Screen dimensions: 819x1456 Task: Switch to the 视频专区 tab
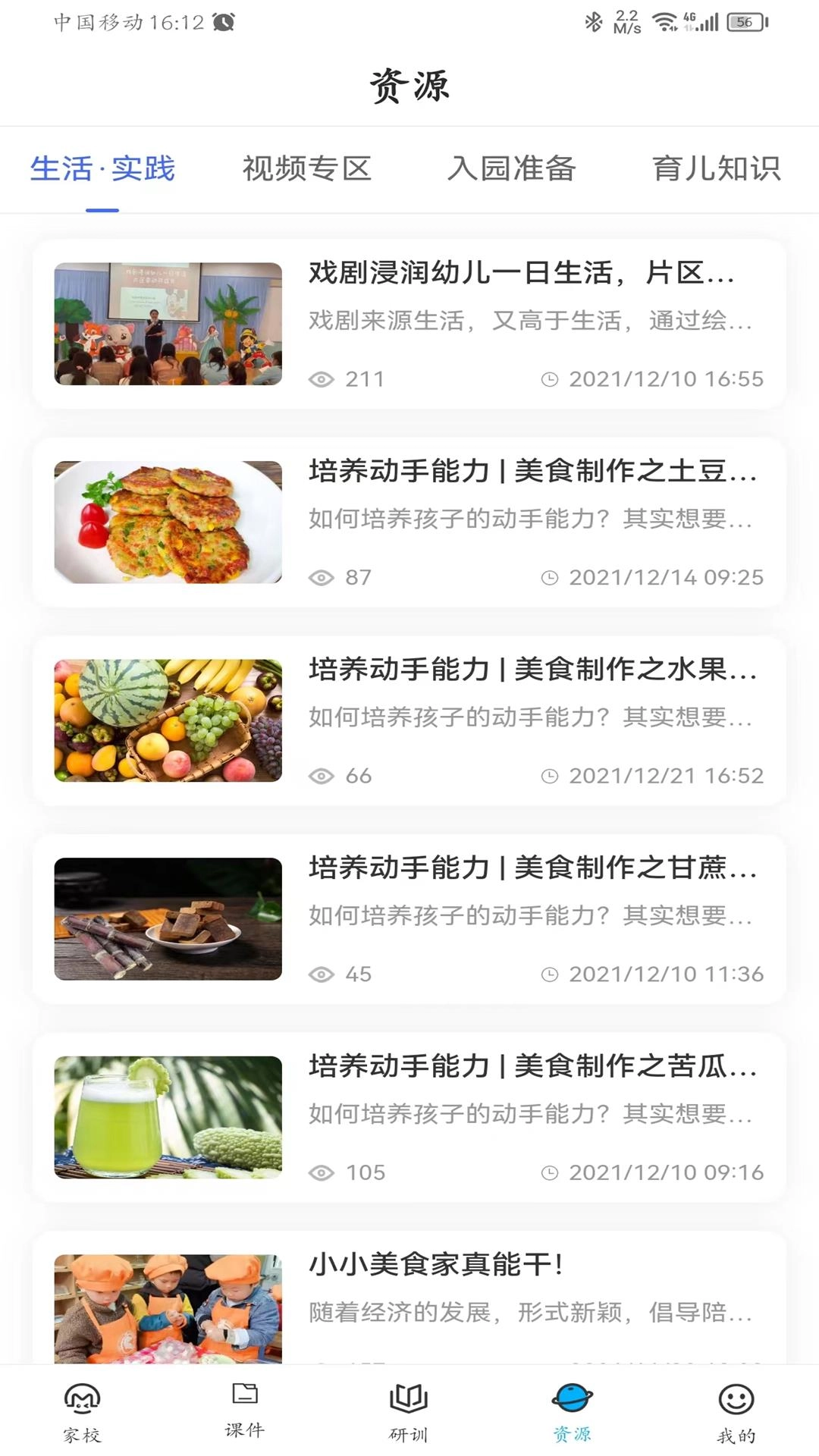306,169
